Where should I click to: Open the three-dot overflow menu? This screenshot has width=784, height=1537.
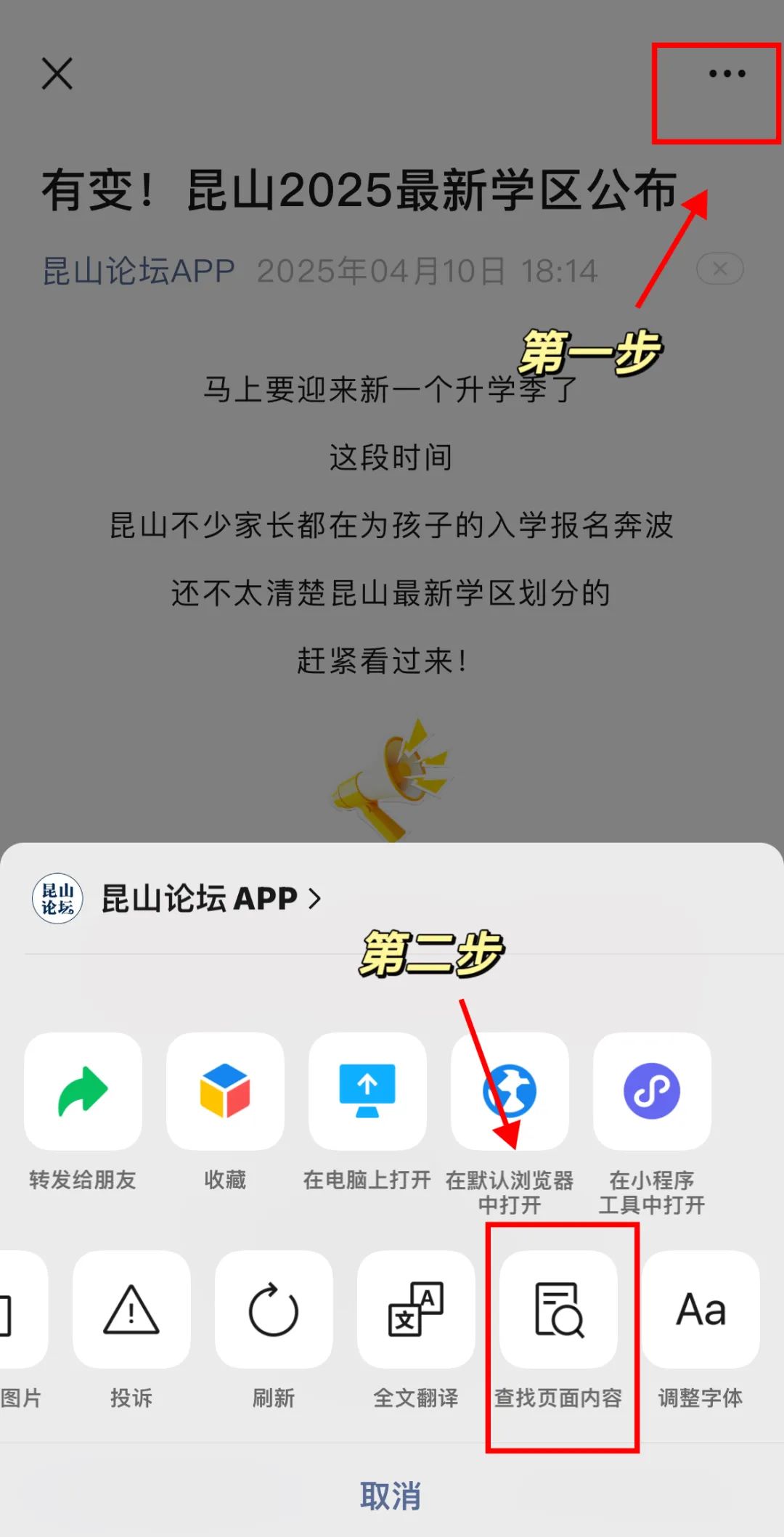pos(727,74)
